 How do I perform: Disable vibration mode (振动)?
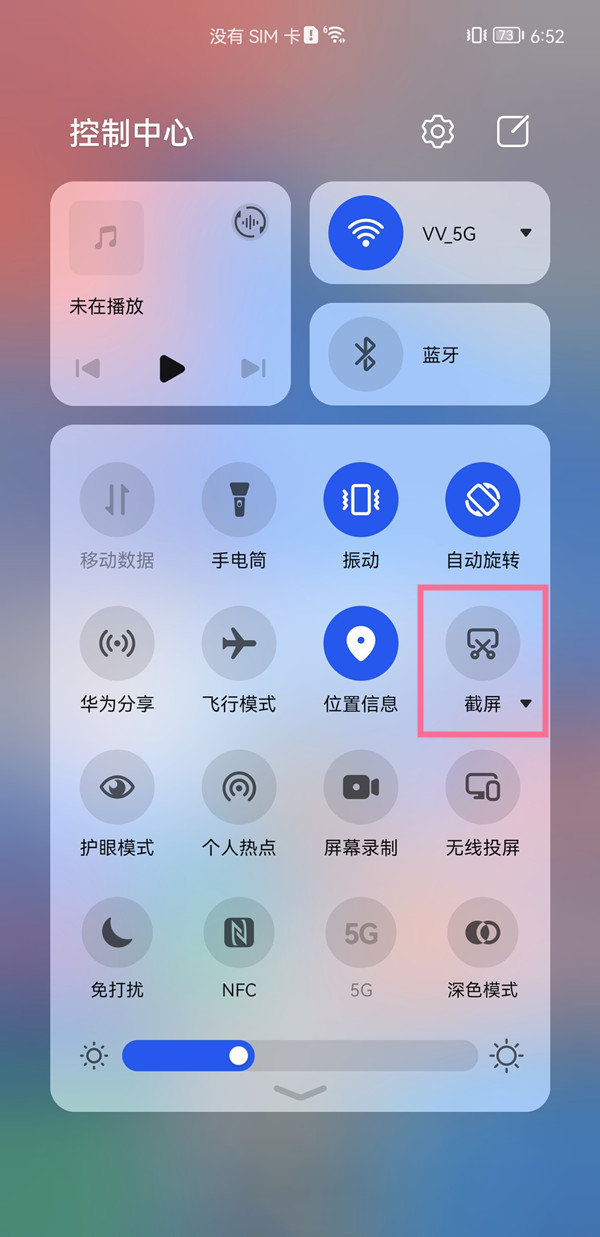(361, 499)
